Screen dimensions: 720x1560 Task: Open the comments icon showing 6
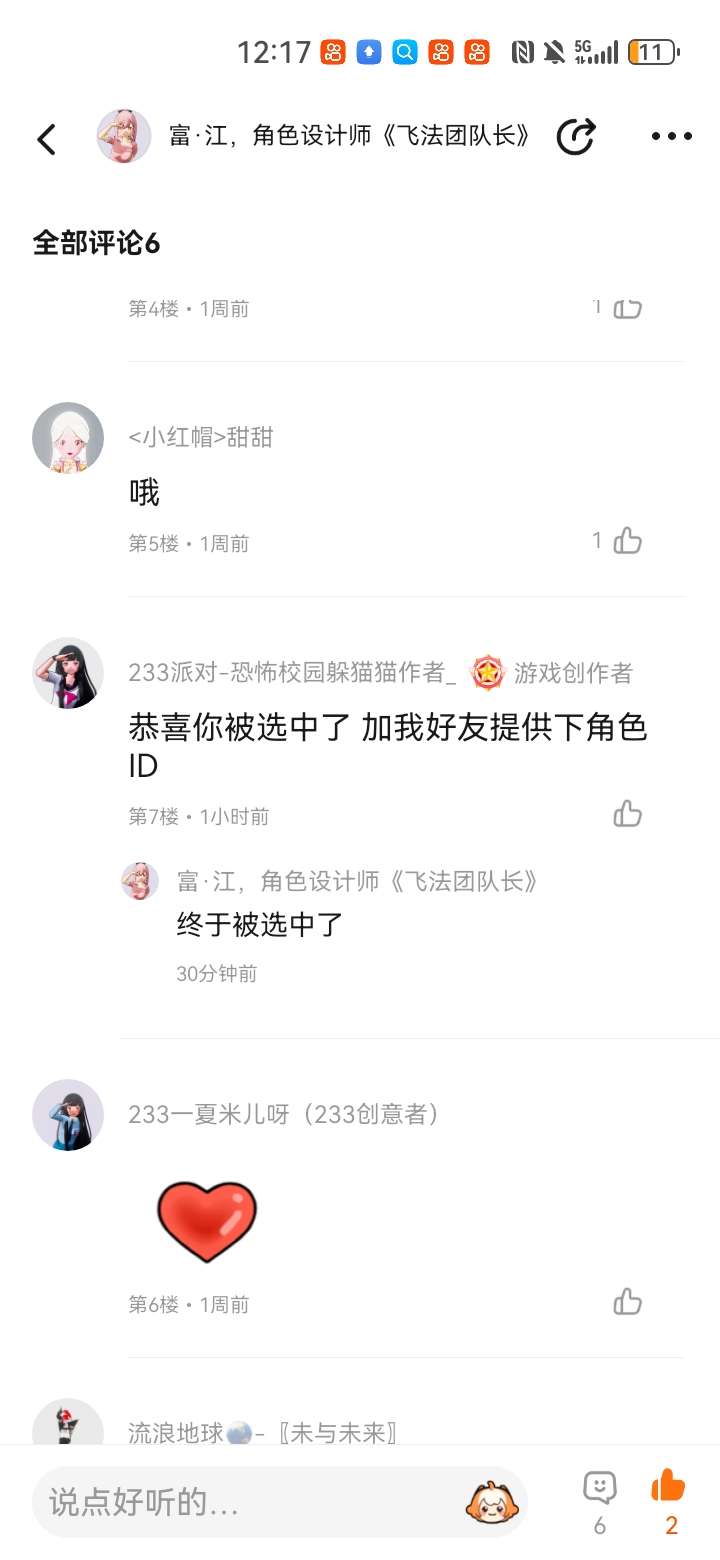pos(600,1501)
